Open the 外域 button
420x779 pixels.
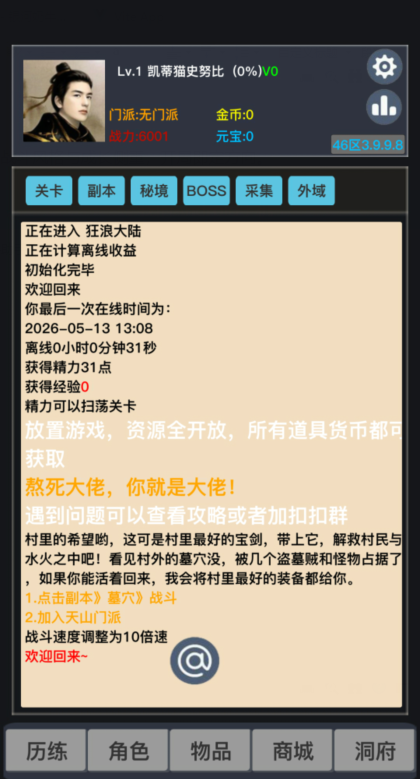[x=312, y=191]
